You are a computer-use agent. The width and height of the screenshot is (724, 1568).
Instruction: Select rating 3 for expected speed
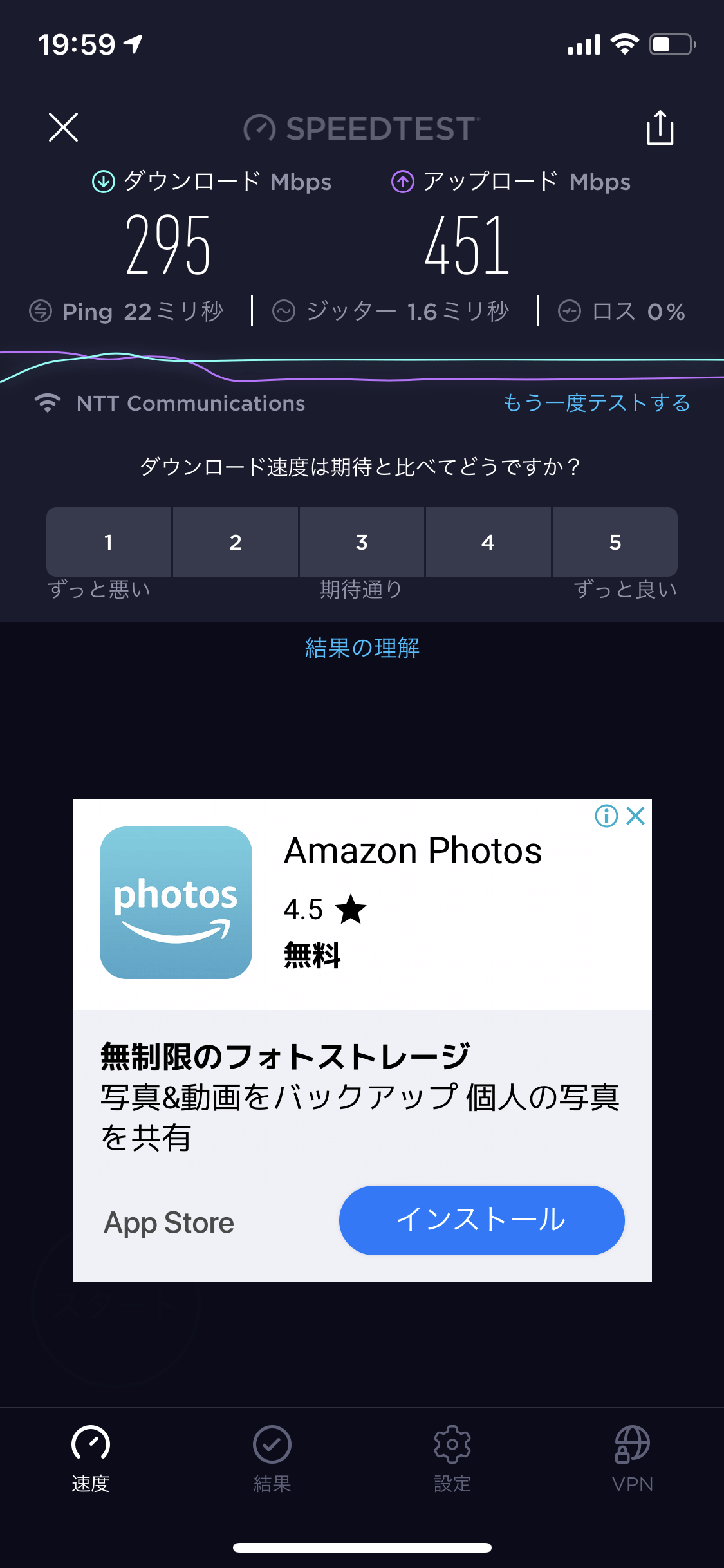[362, 542]
